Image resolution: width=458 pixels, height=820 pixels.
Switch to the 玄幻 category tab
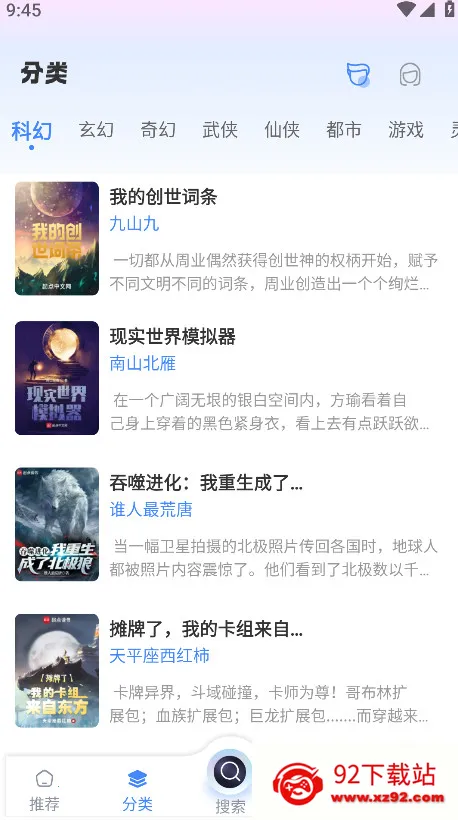[x=96, y=130]
